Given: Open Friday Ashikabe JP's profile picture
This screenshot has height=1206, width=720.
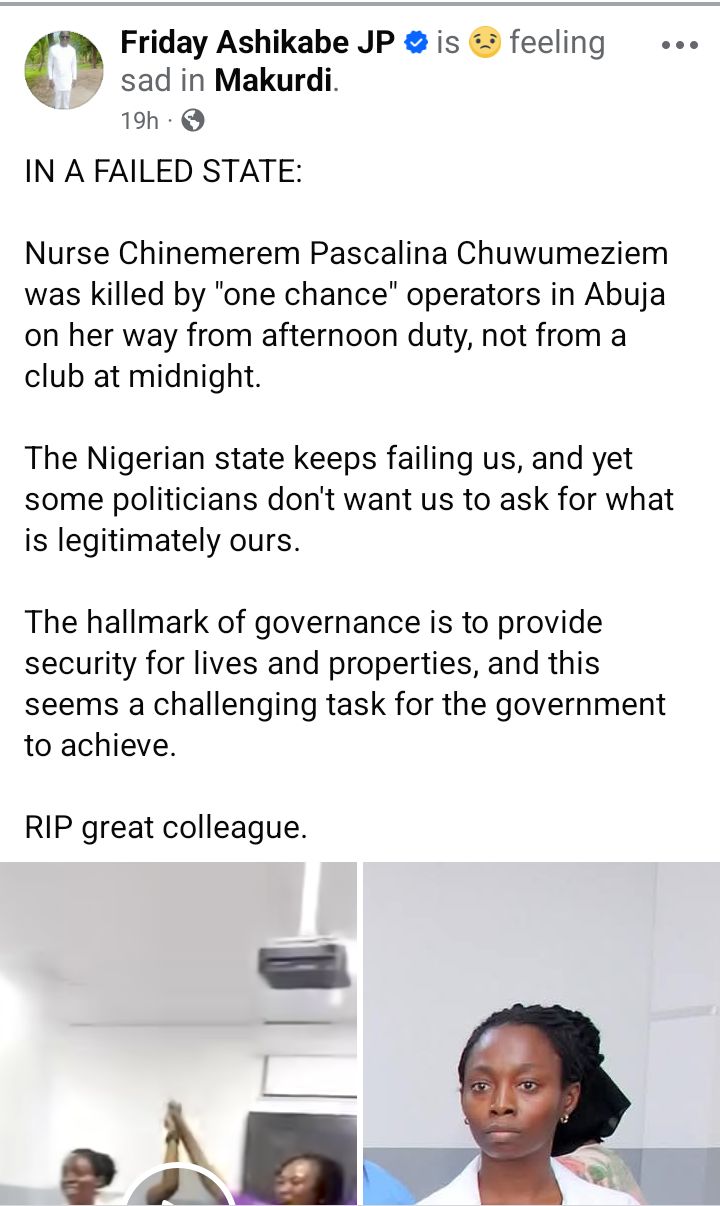Looking at the screenshot, I should (x=63, y=69).
